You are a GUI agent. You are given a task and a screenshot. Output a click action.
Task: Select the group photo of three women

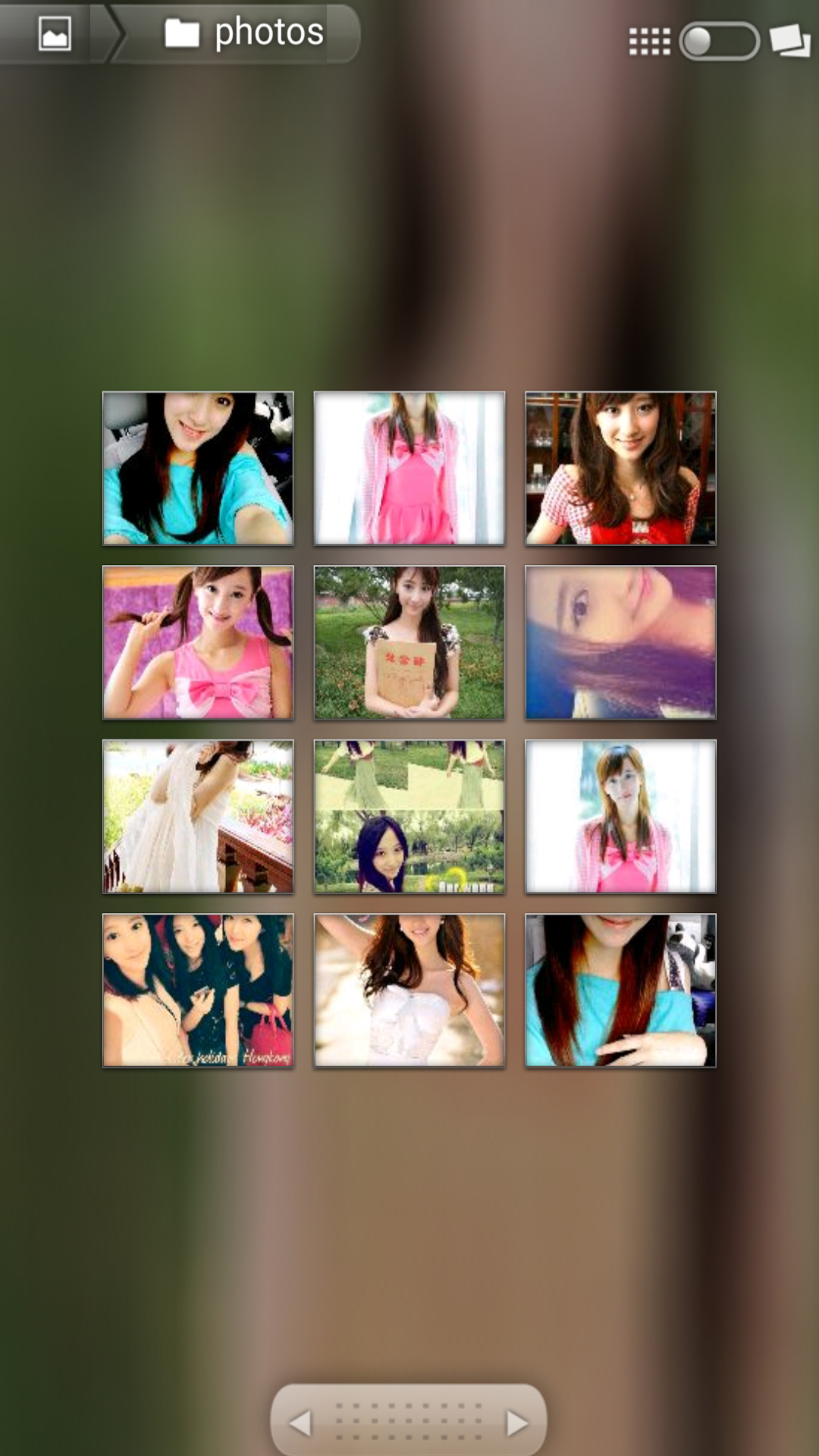(198, 990)
